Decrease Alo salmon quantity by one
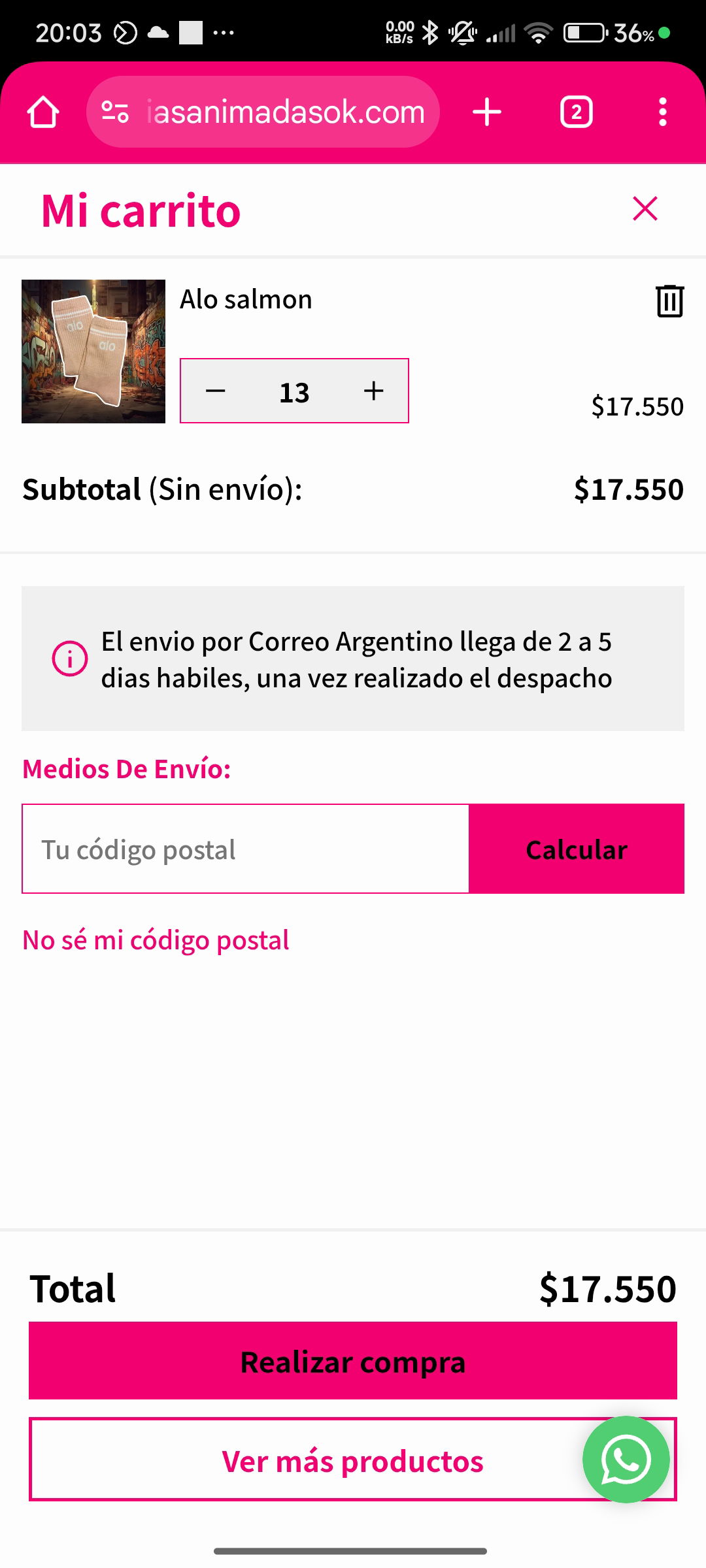Image resolution: width=706 pixels, height=1568 pixels. pos(216,391)
